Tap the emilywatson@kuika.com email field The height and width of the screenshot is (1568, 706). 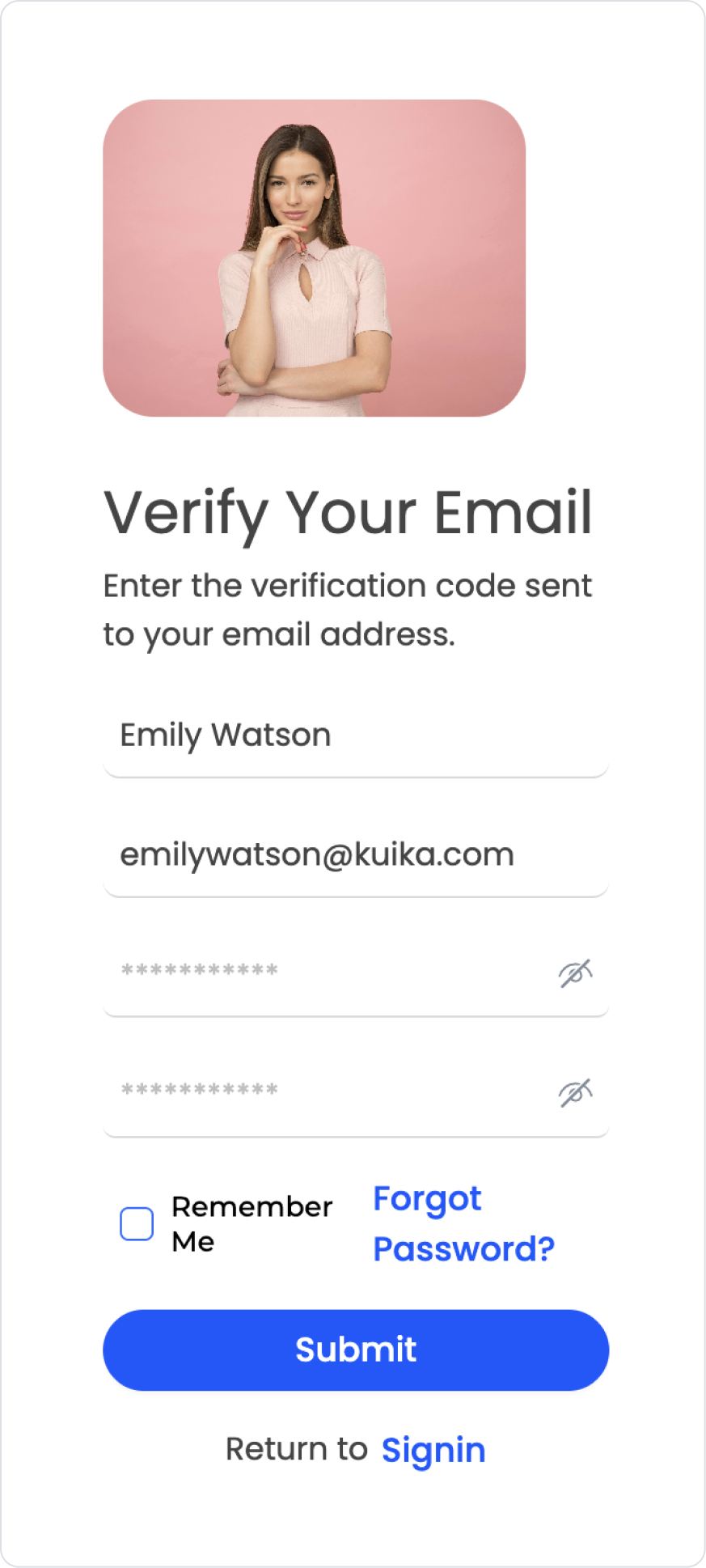pyautogui.click(x=356, y=855)
